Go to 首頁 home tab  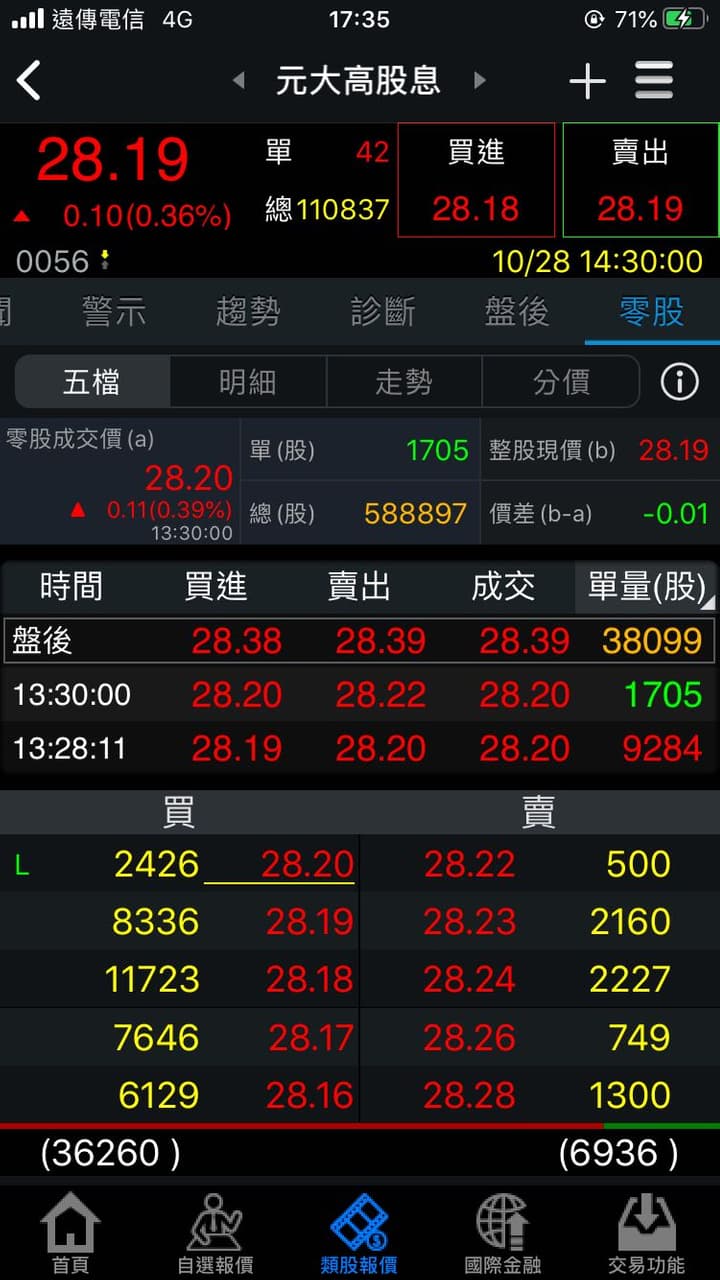tap(70, 1234)
